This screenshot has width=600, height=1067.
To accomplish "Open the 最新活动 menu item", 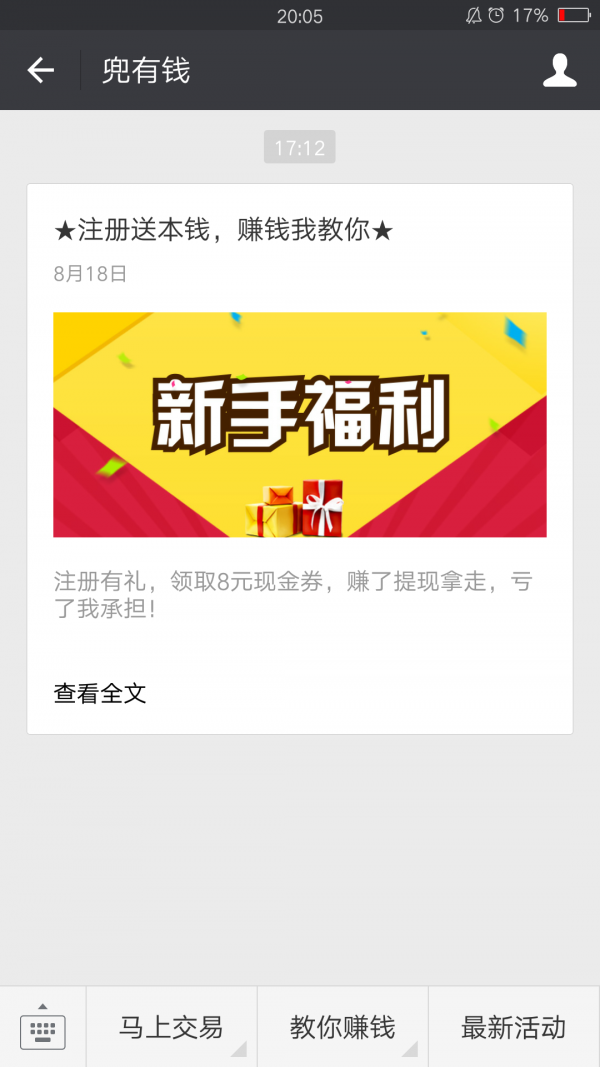I will (x=513, y=1027).
